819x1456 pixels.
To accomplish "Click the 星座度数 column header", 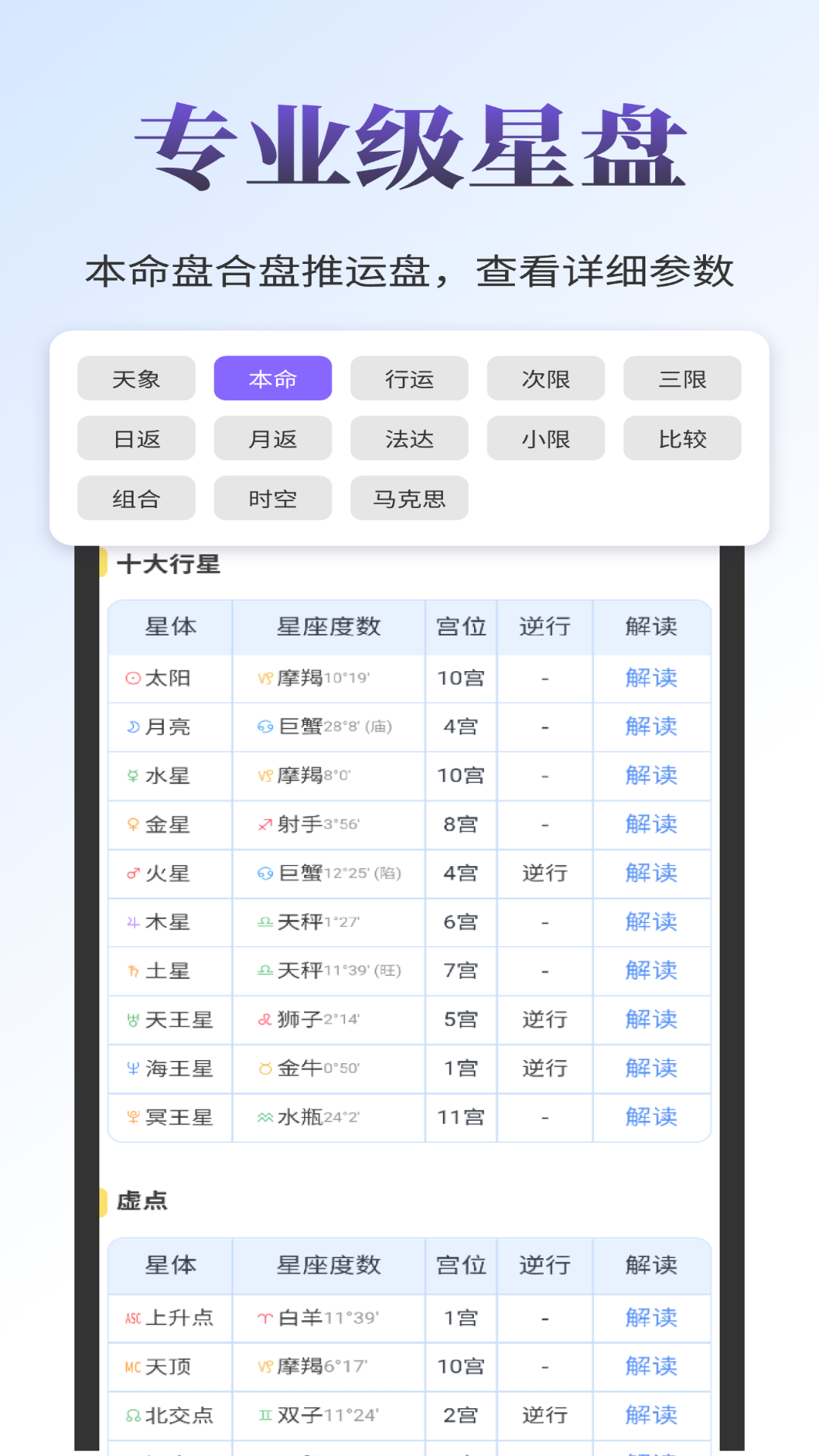I will coord(328,626).
